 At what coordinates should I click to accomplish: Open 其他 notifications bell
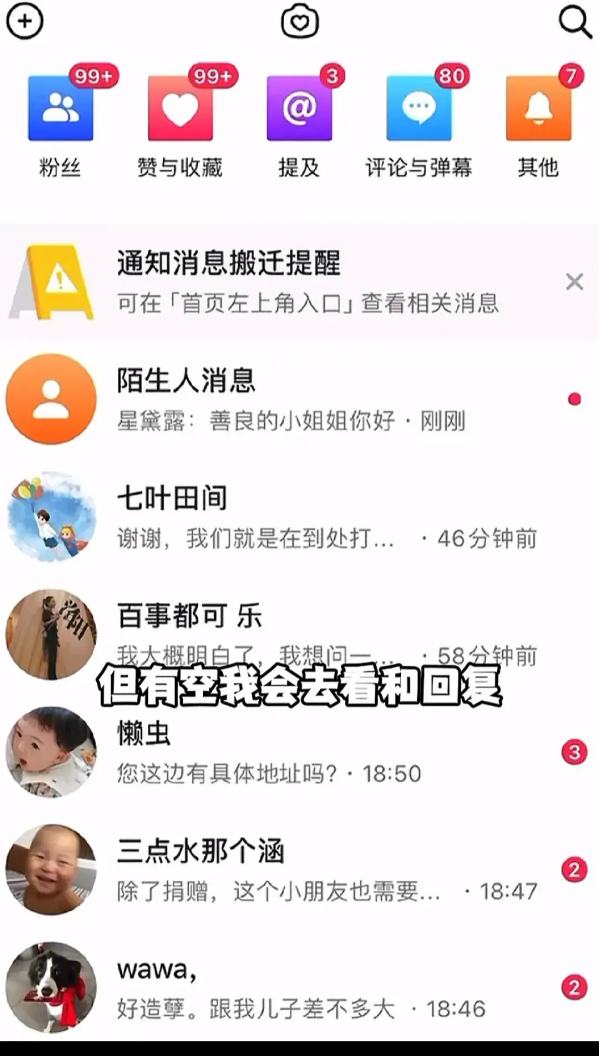click(538, 110)
